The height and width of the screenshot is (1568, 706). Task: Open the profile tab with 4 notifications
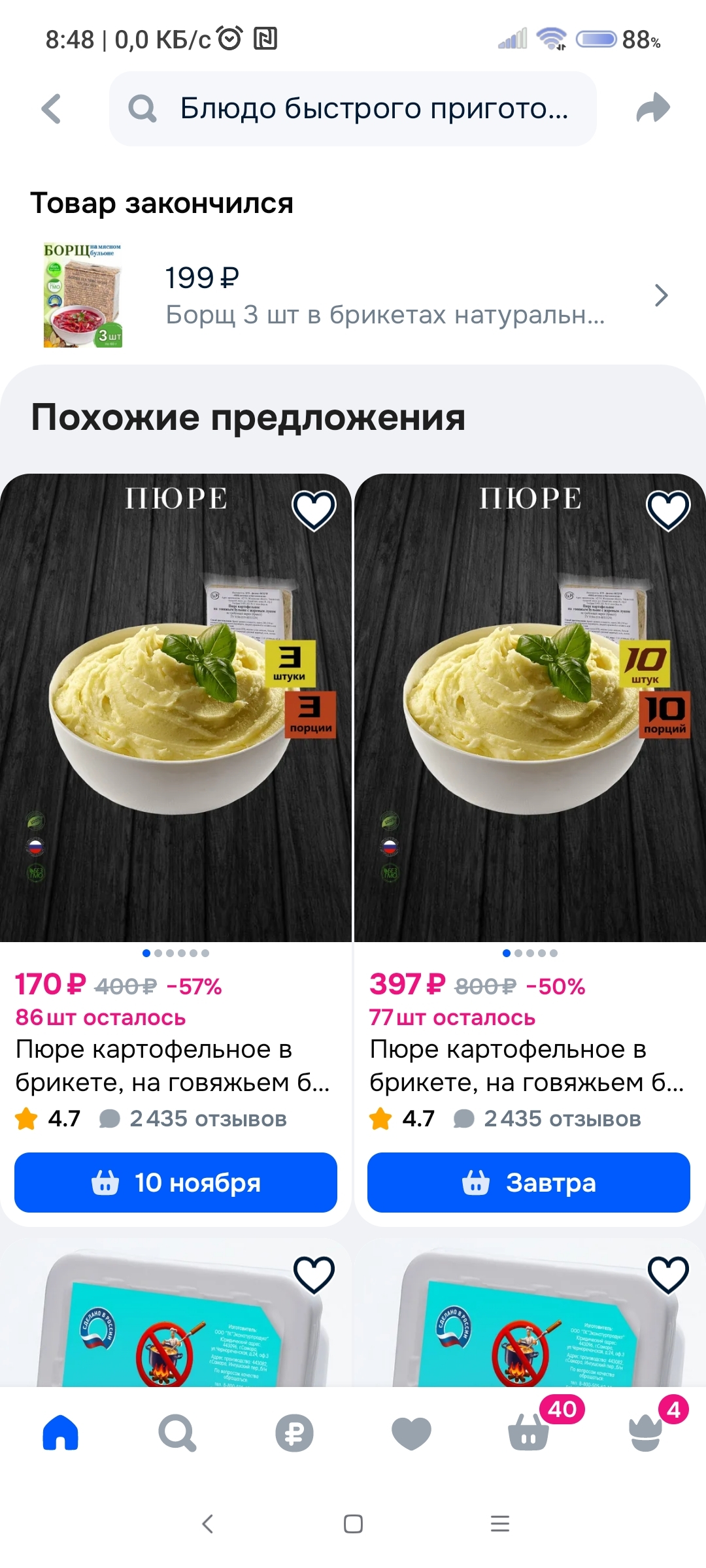(646, 1433)
